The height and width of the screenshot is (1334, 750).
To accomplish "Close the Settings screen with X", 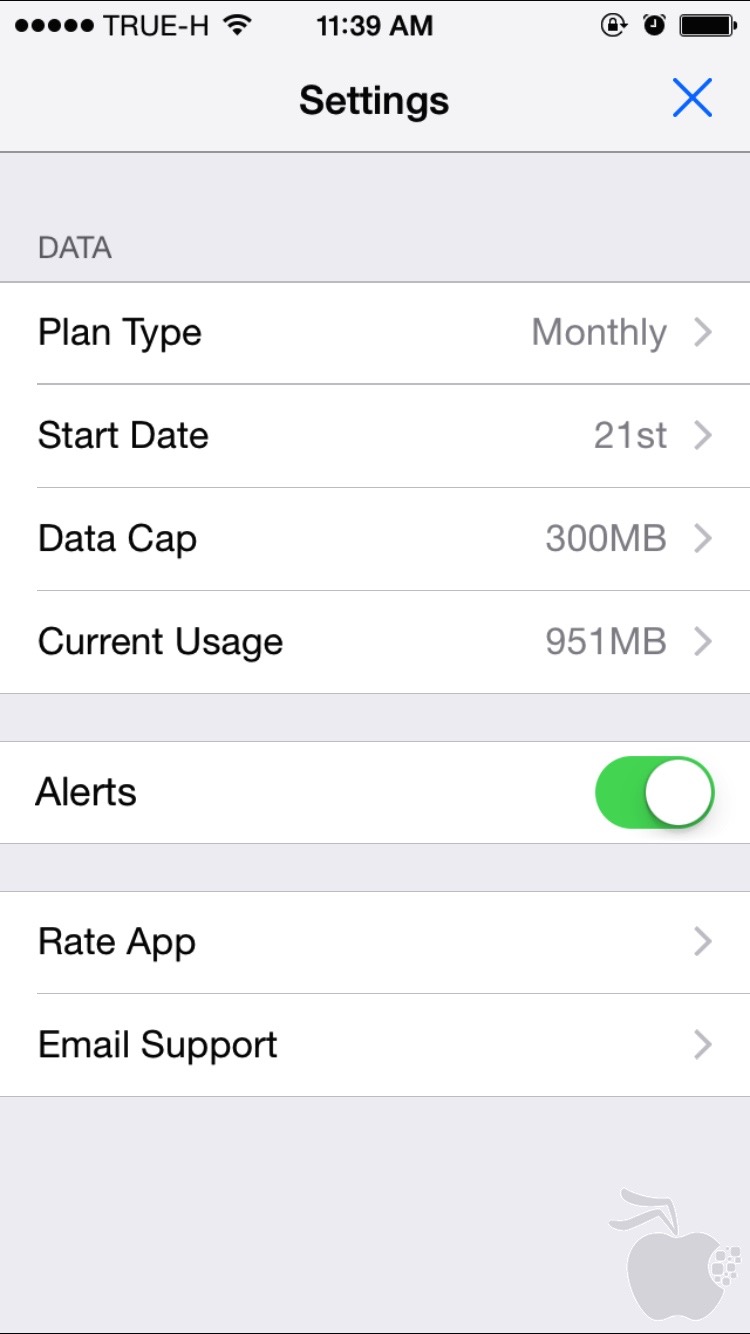I will (x=692, y=98).
